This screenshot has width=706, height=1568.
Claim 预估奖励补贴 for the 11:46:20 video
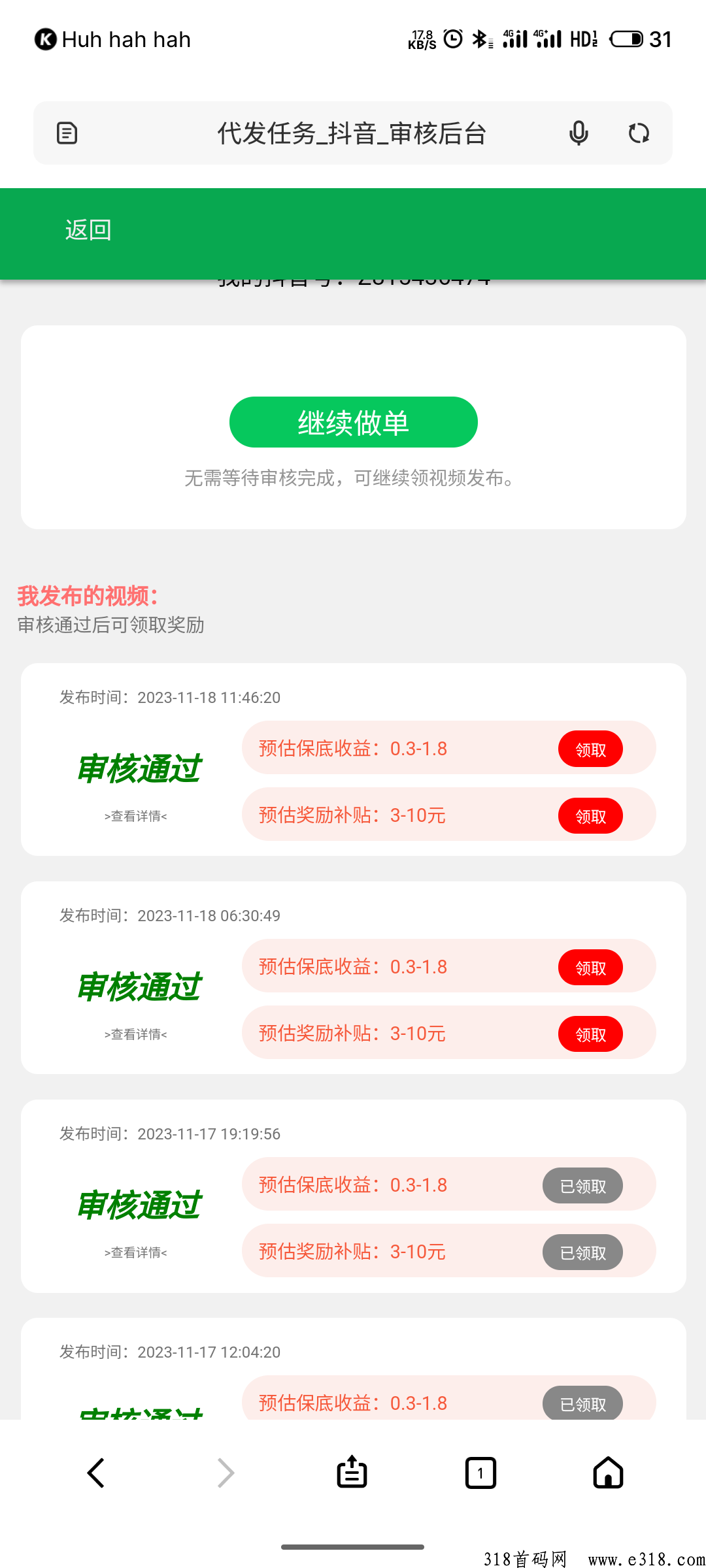590,816
